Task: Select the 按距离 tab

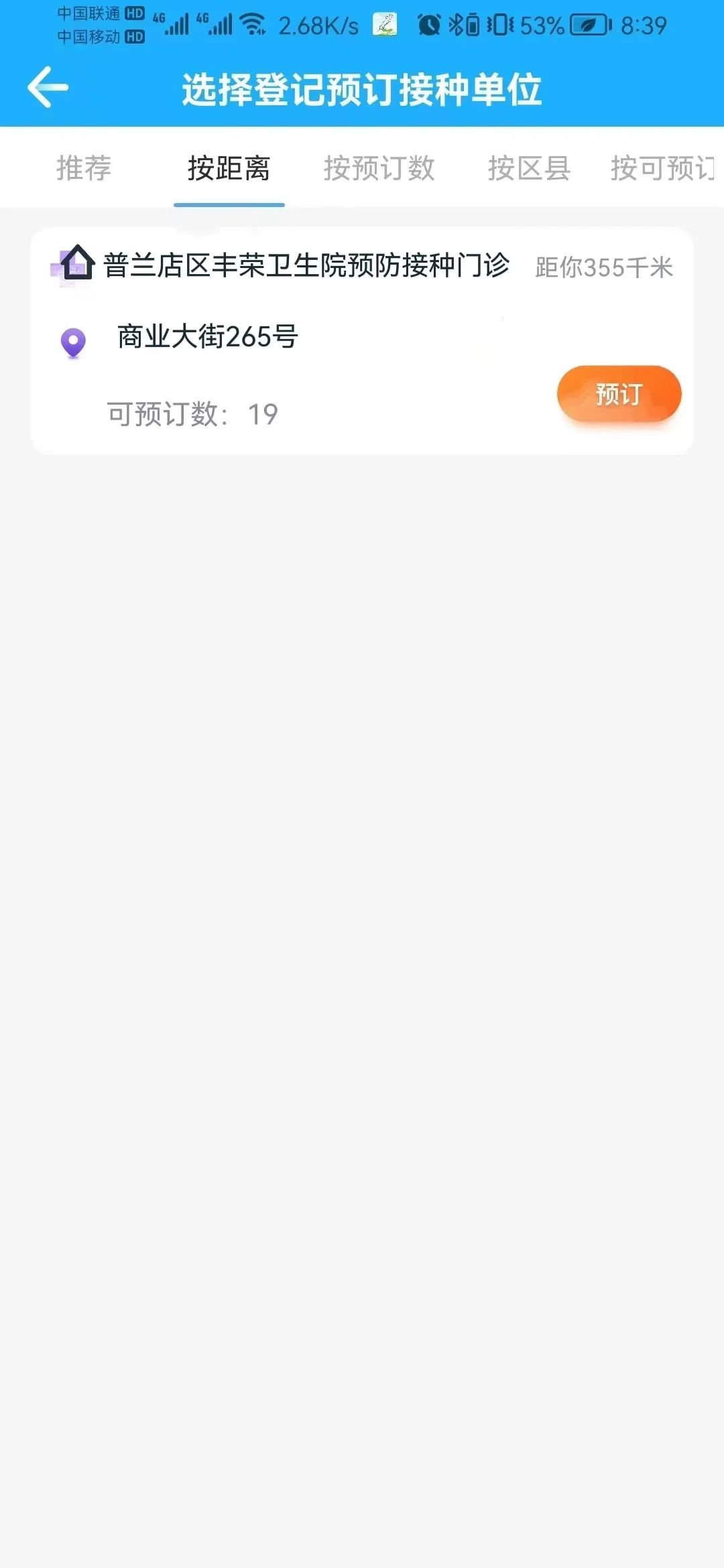Action: (x=229, y=168)
